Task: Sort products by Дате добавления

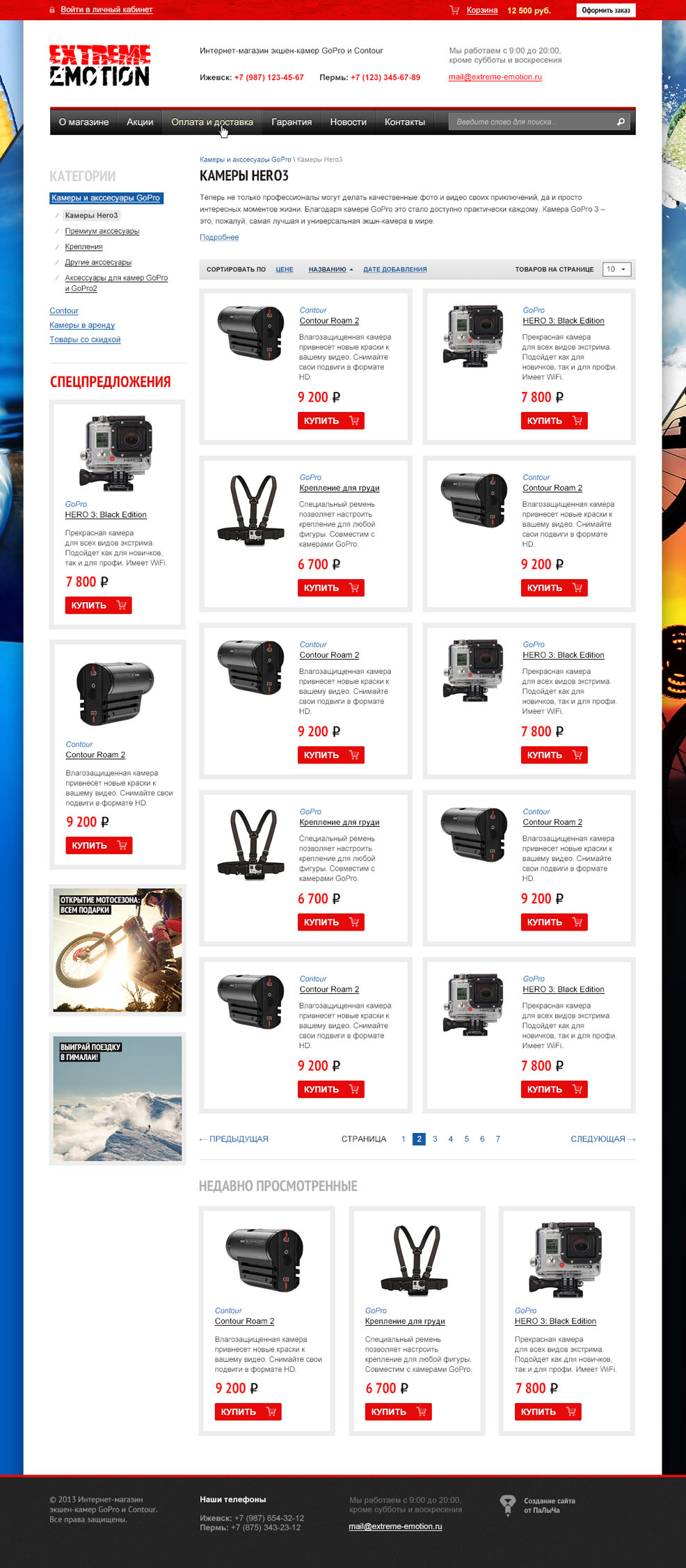Action: [x=394, y=269]
